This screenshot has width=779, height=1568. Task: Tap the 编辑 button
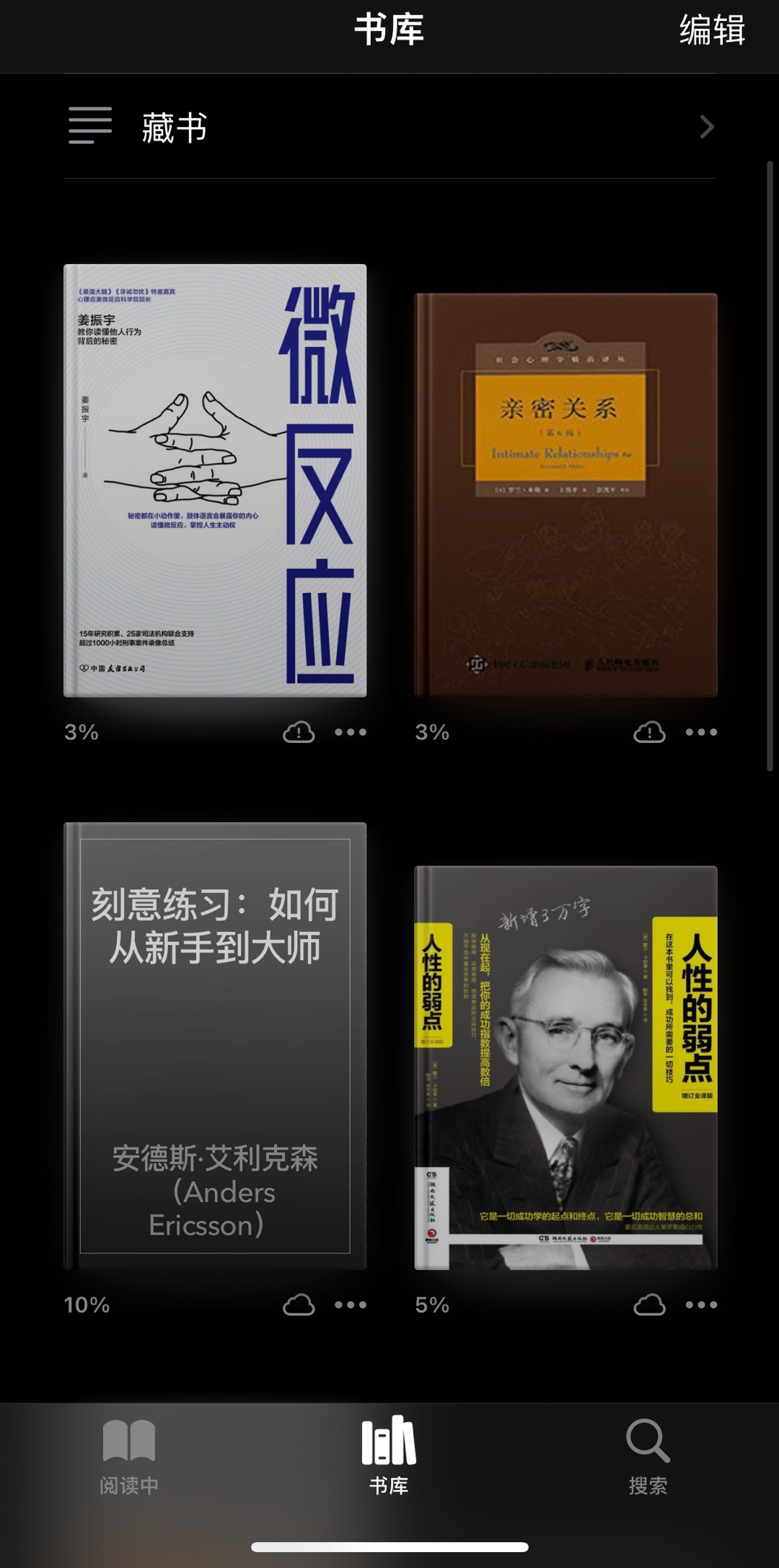point(712,30)
